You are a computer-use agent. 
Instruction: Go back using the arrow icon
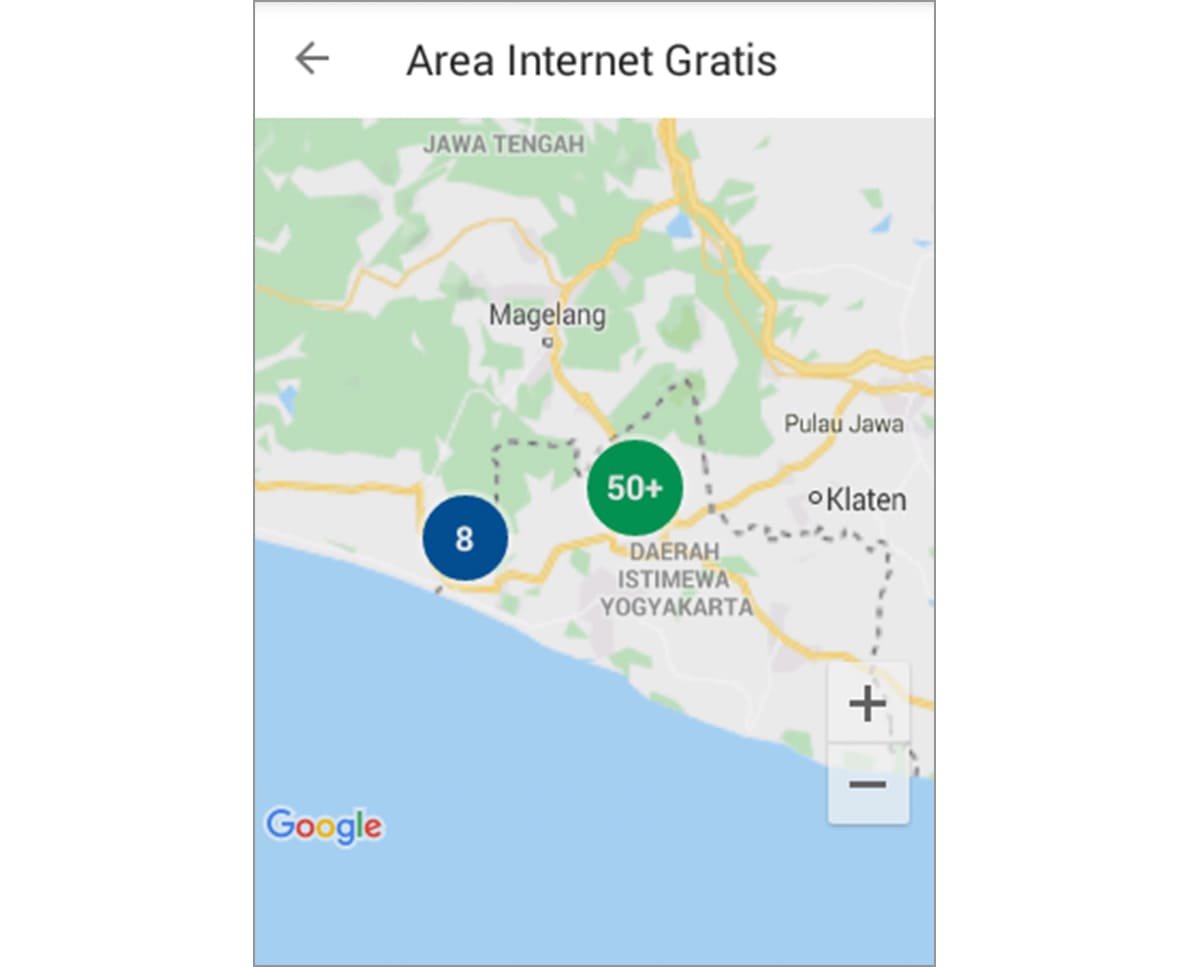[x=312, y=59]
